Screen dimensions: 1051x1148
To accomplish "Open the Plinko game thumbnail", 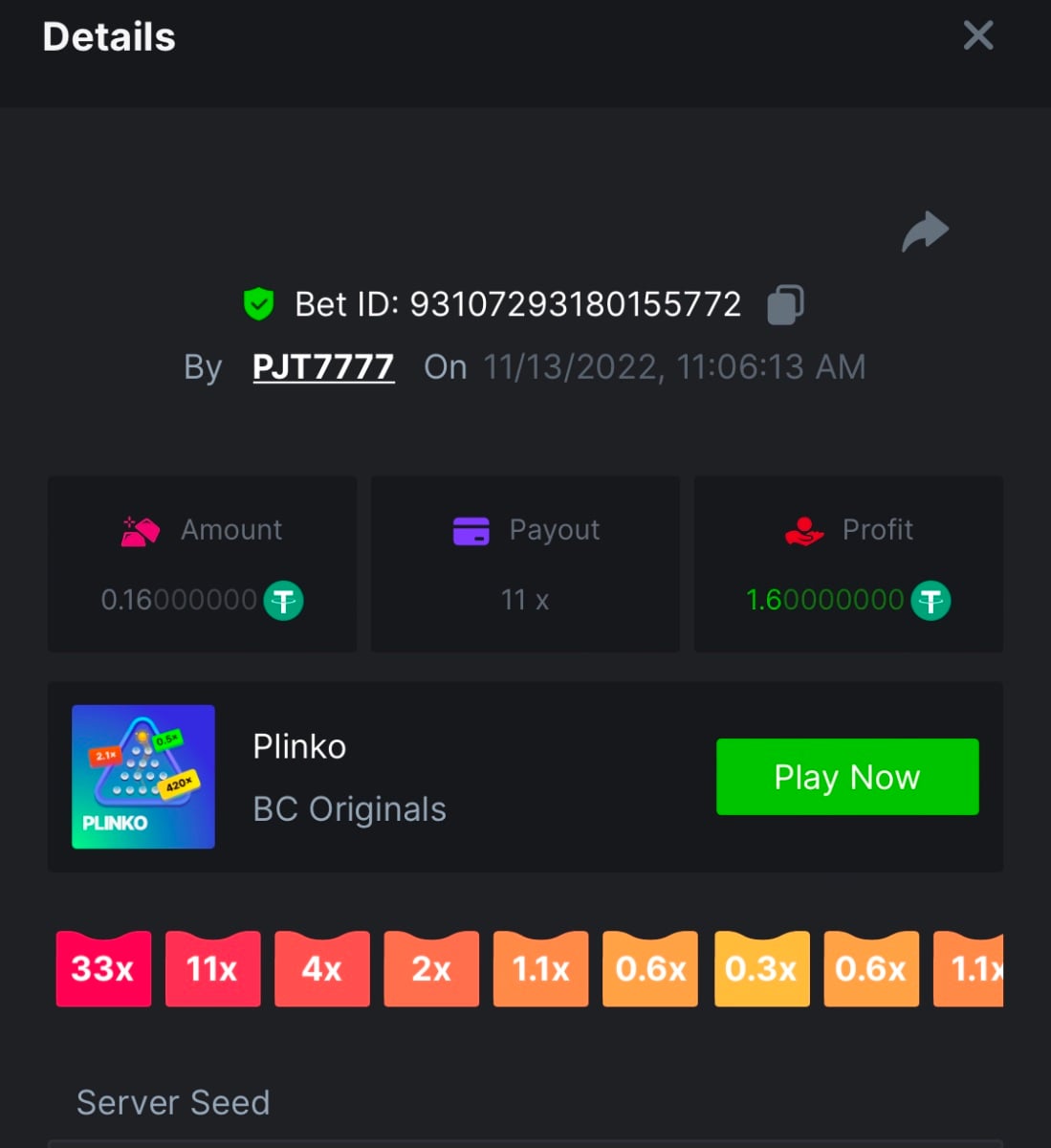I will 143,777.
